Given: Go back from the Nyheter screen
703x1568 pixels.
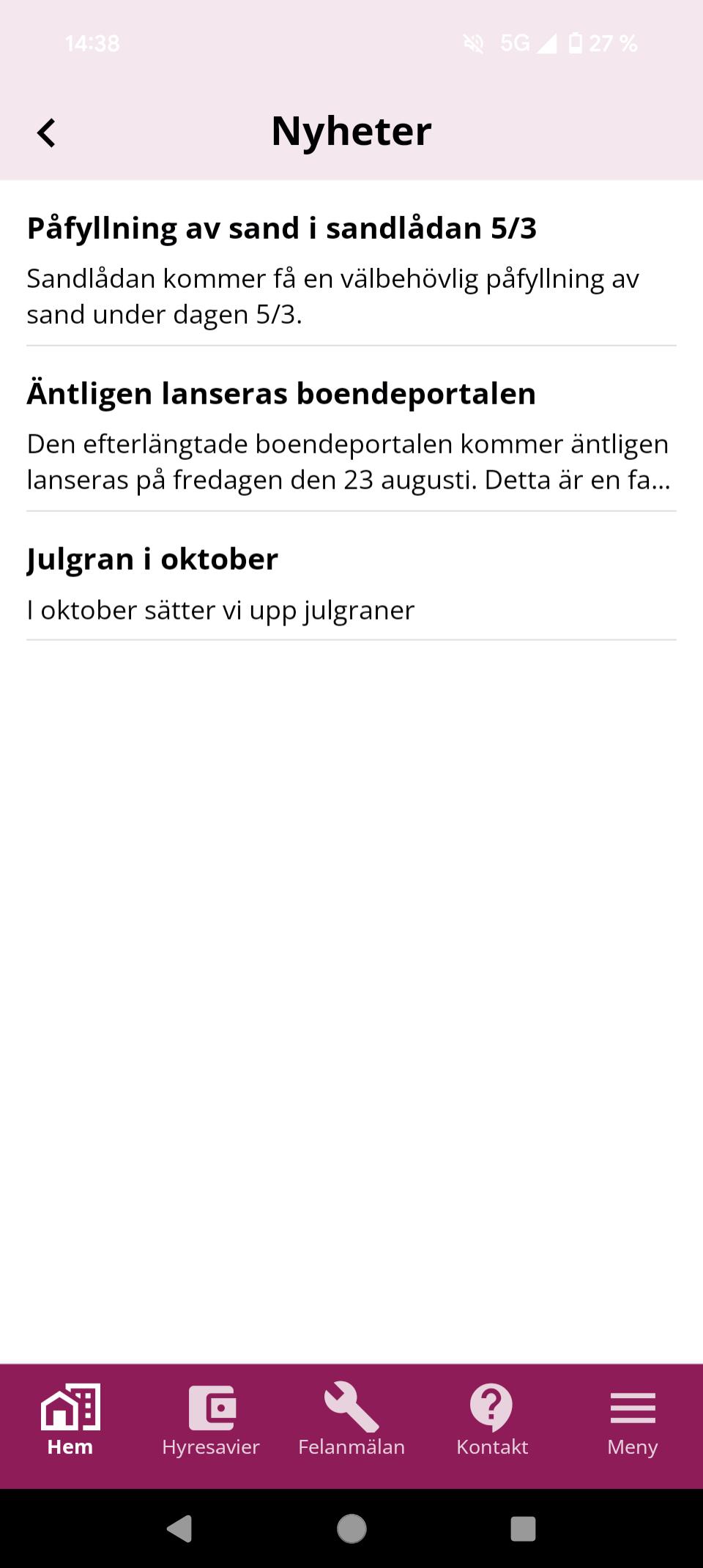Looking at the screenshot, I should click(x=46, y=133).
